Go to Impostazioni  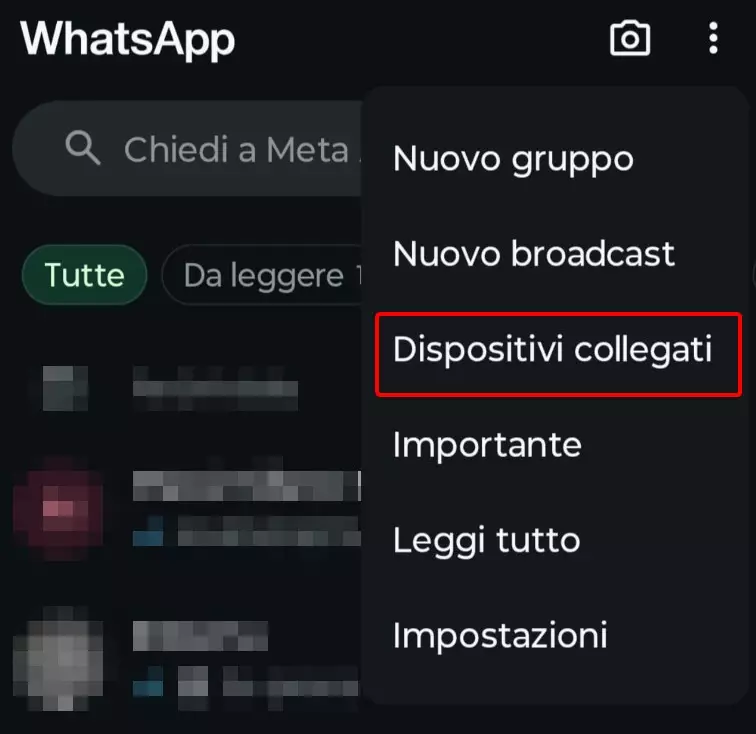(x=500, y=635)
